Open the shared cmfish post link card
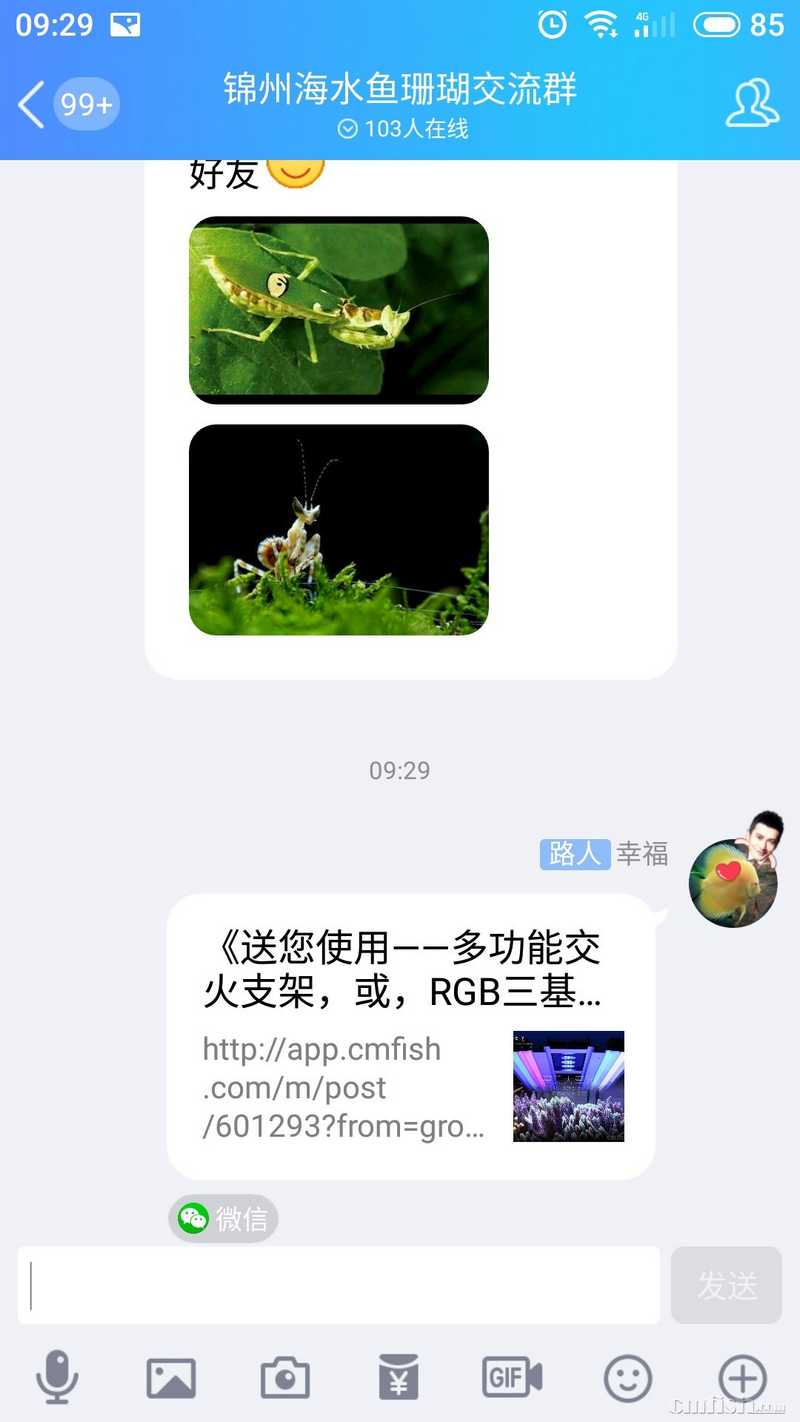800x1422 pixels. pyautogui.click(x=410, y=1037)
